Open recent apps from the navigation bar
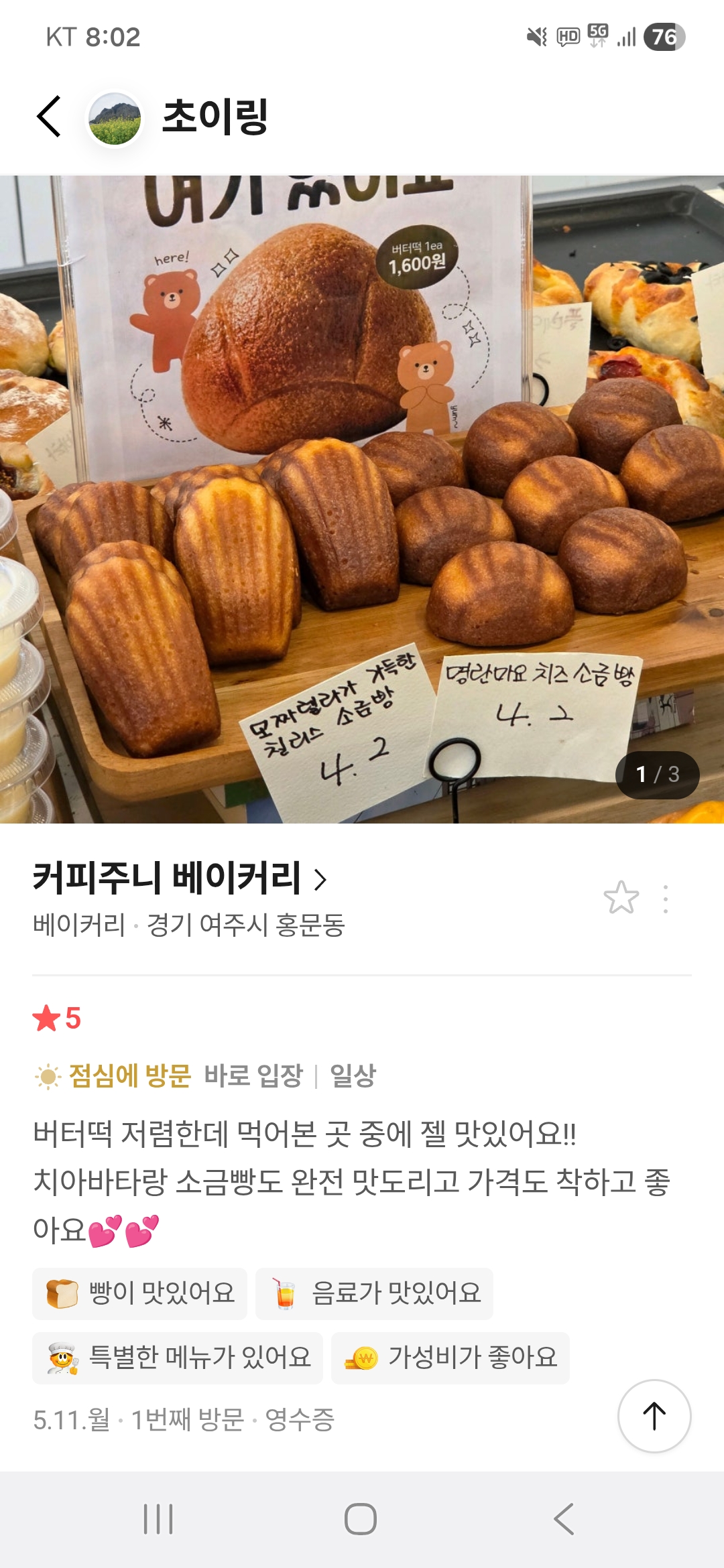Viewport: 724px width, 1568px height. [x=158, y=1518]
